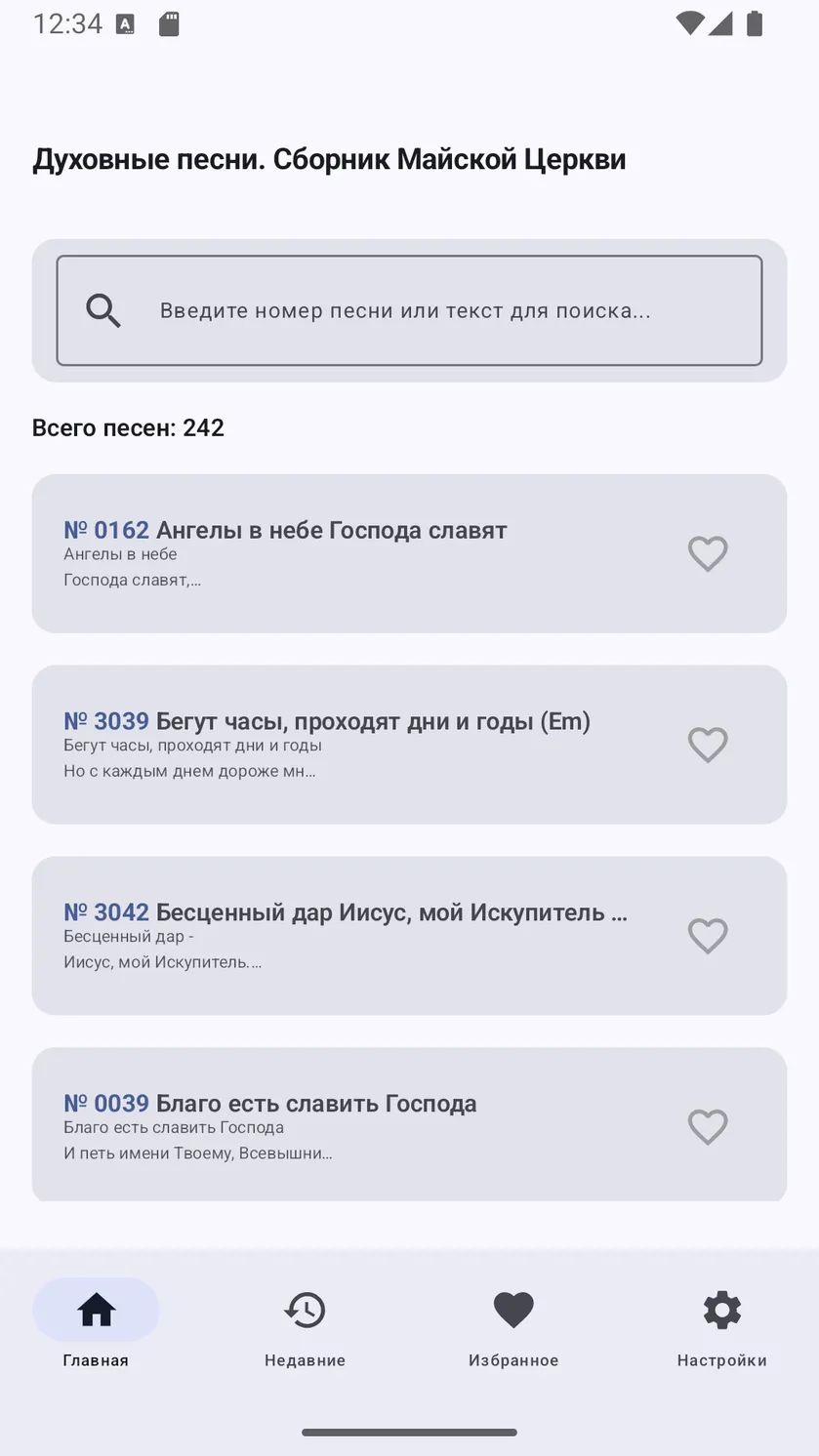Screen dimensions: 819x1456
Task: Open song Ангелы в небе Господа славят
Action: point(409,553)
